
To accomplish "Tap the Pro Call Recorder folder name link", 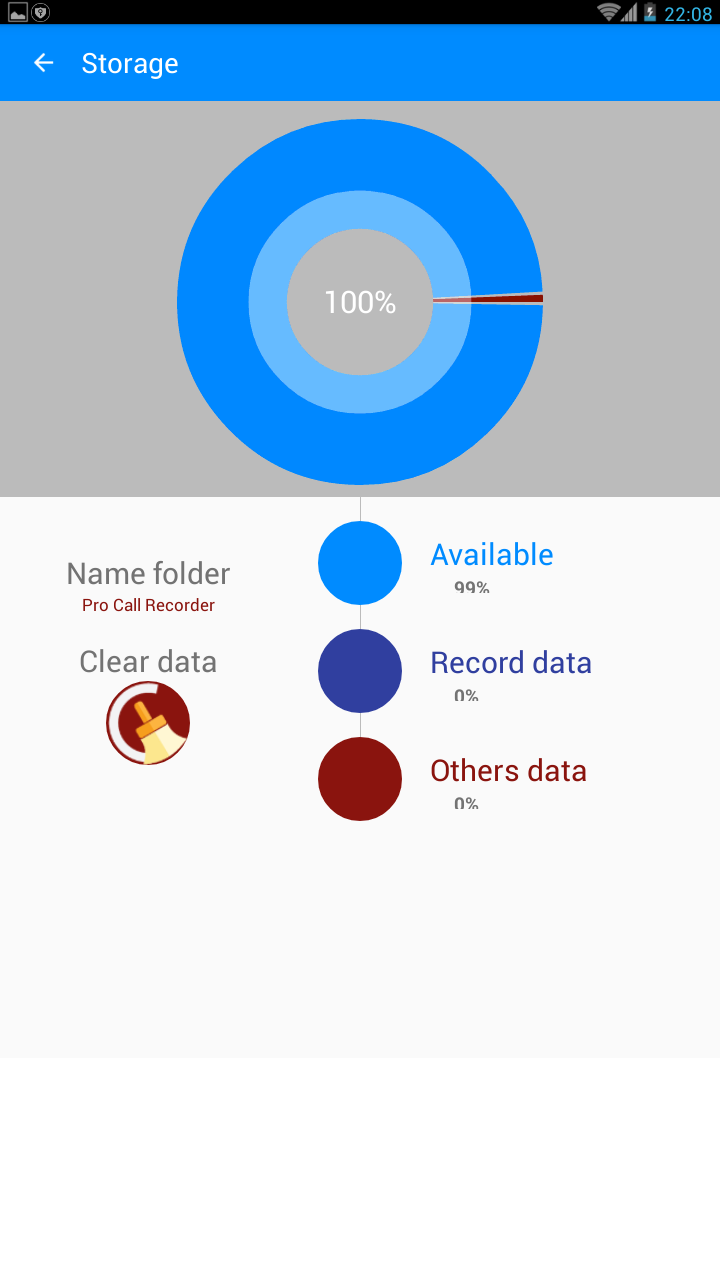I will coord(147,605).
